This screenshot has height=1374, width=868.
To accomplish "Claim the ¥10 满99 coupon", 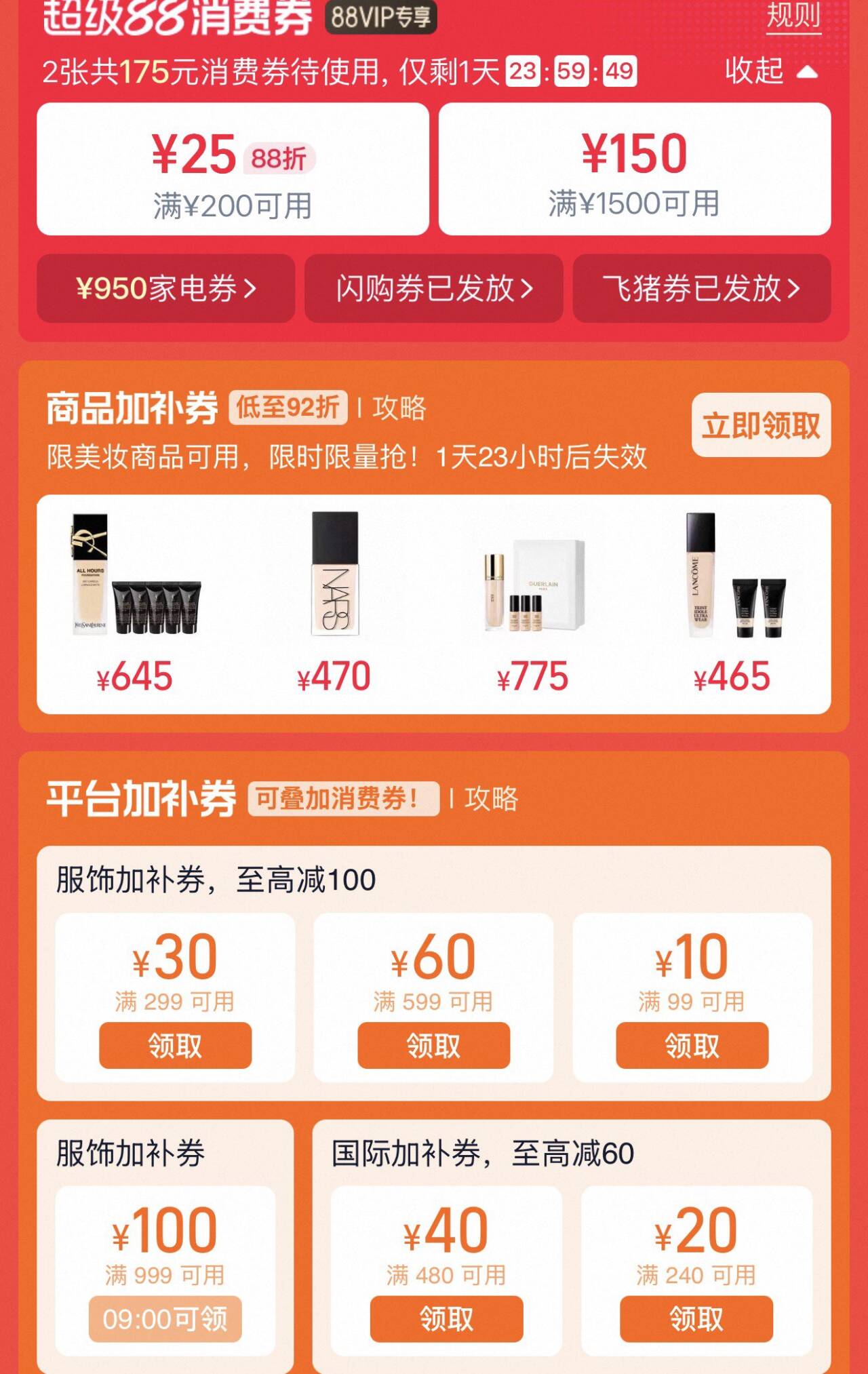I will pos(692,1046).
